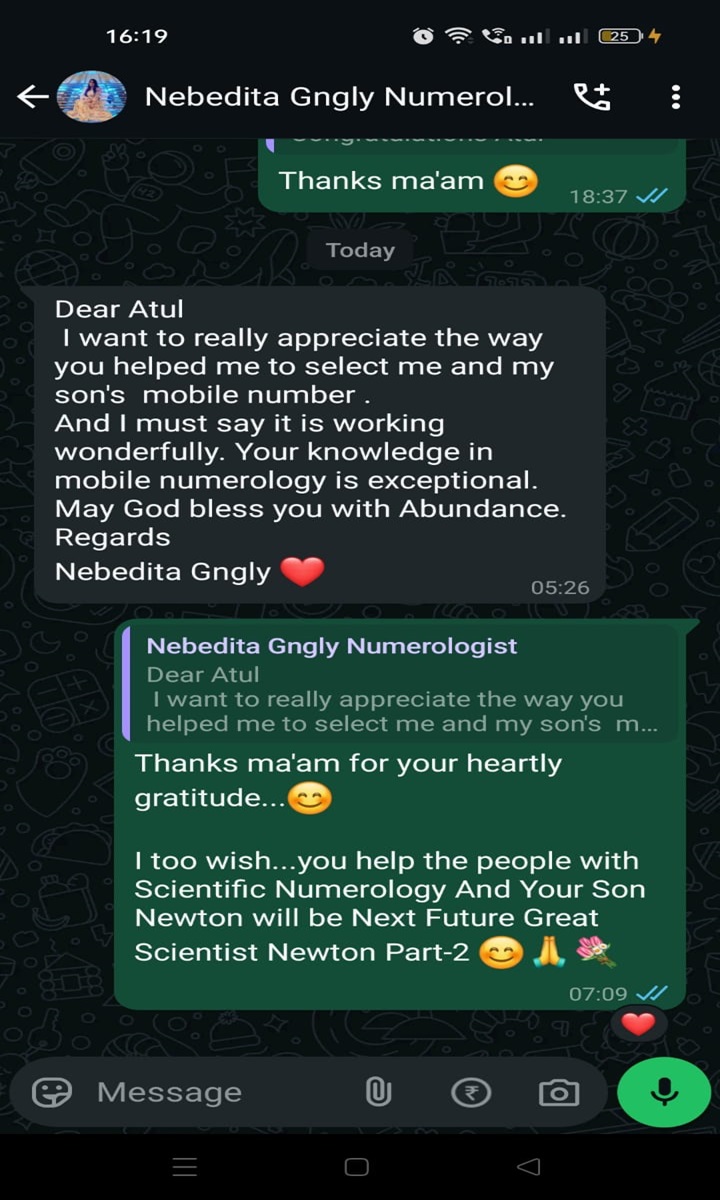Open the emoji and sticker picker
720x1200 pixels.
51,1092
